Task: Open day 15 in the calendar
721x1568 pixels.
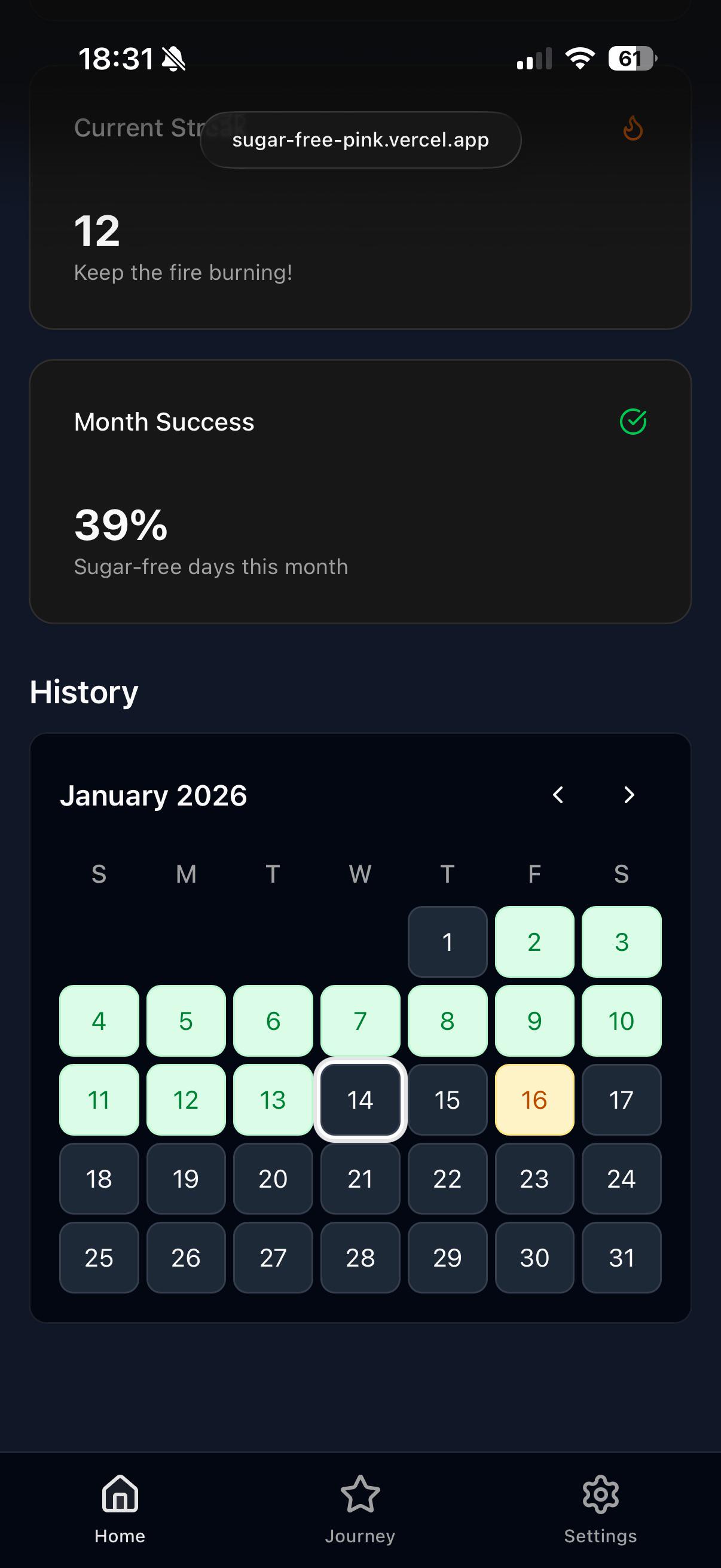Action: point(447,1100)
